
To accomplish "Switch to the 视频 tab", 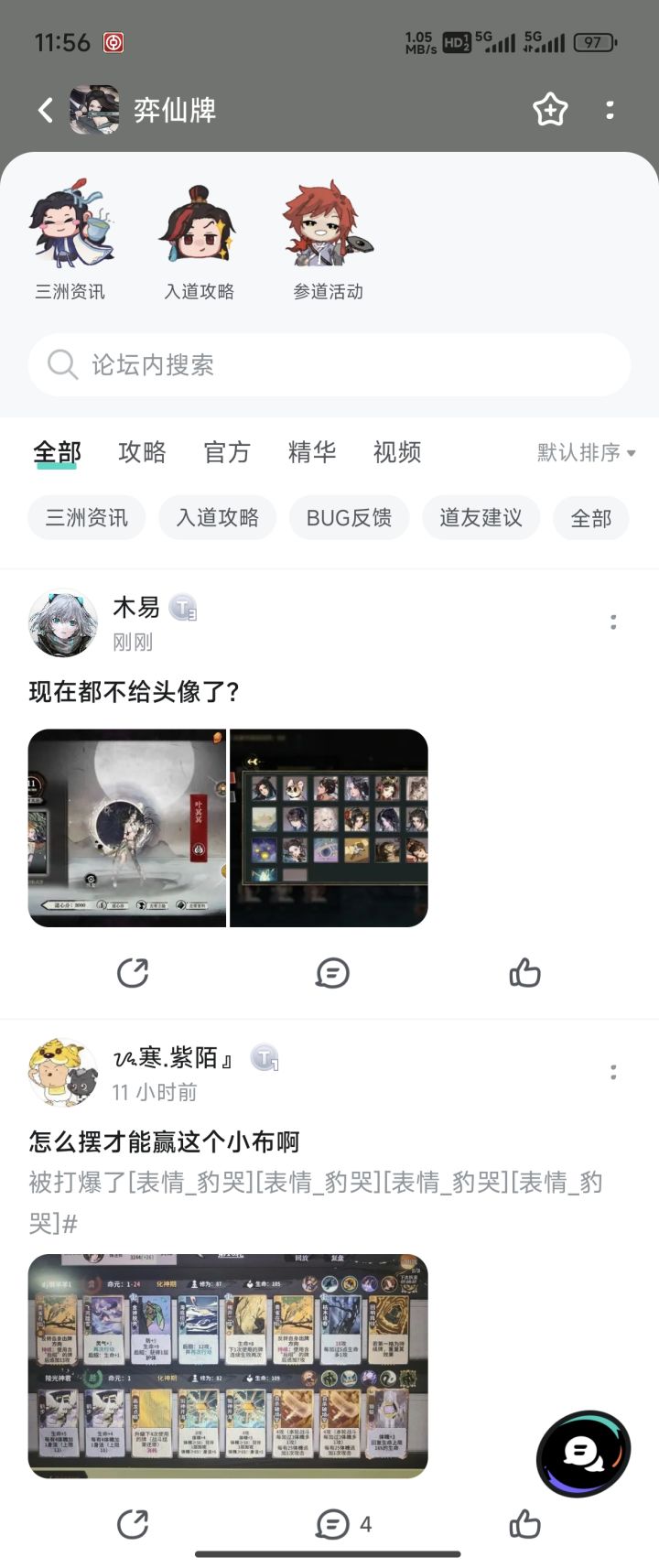I will [x=397, y=452].
